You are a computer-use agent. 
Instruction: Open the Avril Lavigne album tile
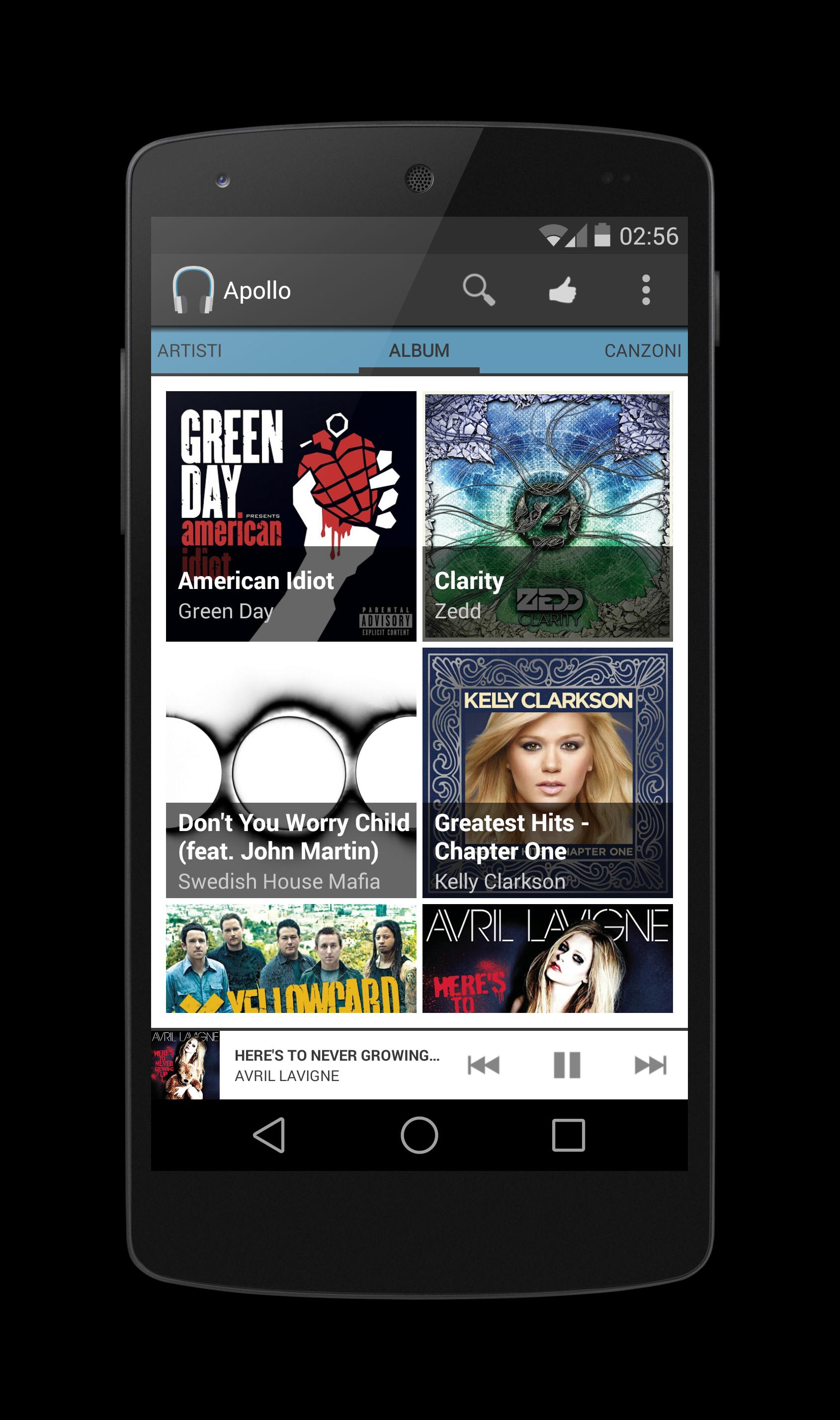547,958
